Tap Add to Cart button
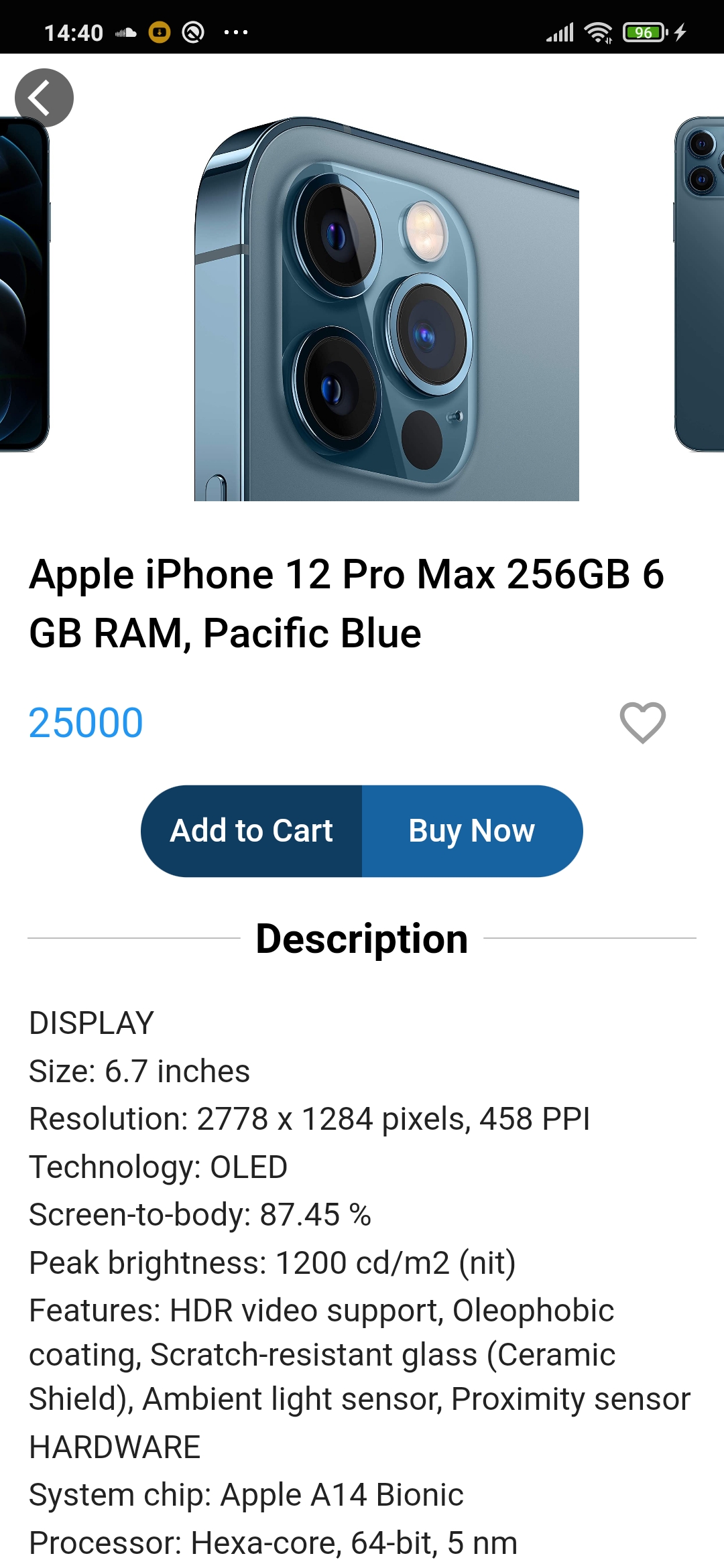The image size is (724, 1568). (x=251, y=831)
